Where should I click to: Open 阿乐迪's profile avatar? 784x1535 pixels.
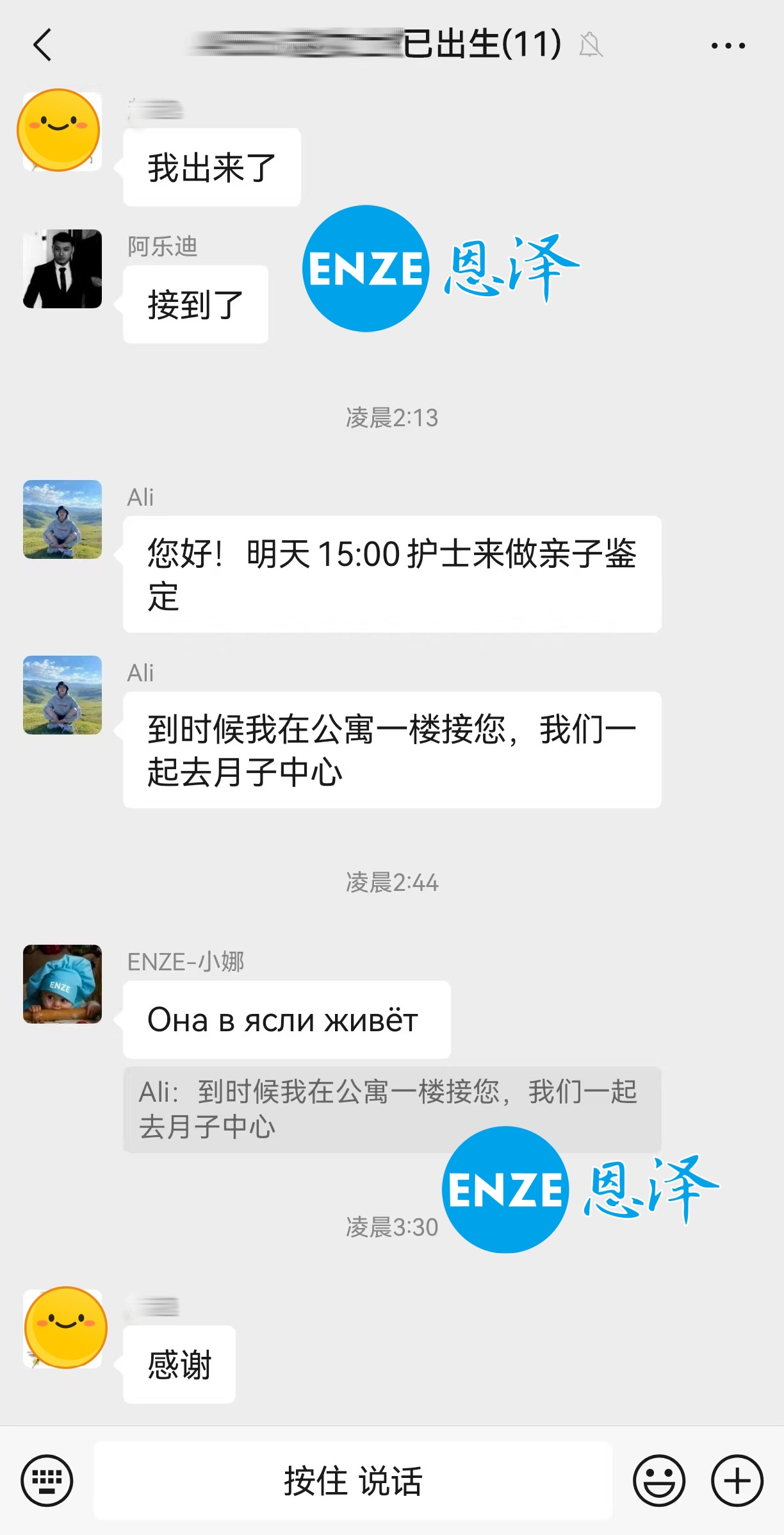62,269
